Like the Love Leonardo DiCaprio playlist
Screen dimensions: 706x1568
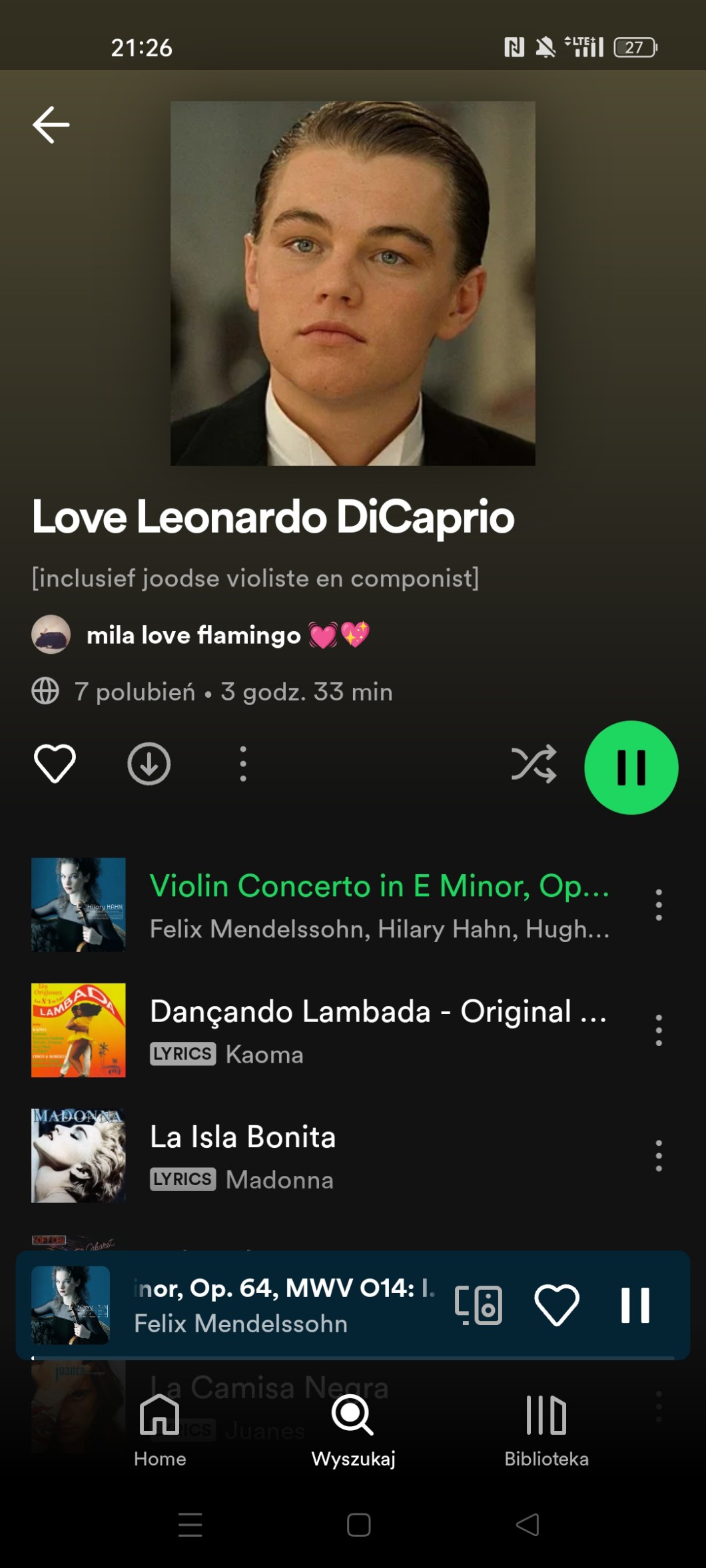55,764
